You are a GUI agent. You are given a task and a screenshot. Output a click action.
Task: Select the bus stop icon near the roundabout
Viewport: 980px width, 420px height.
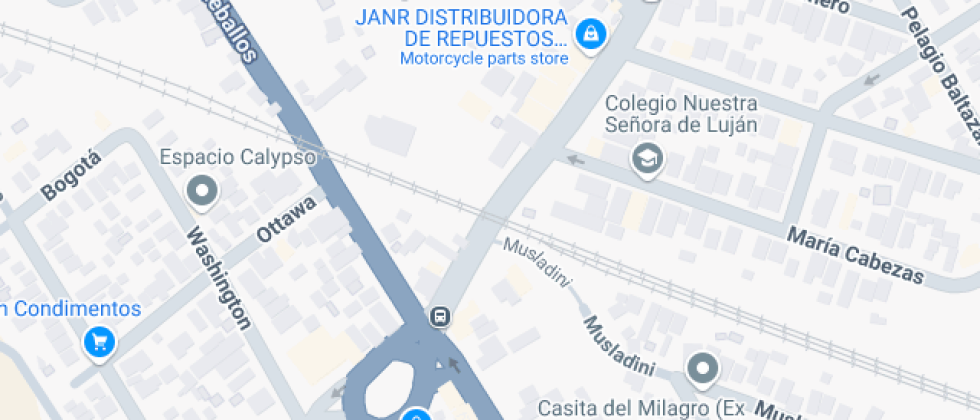point(440,316)
